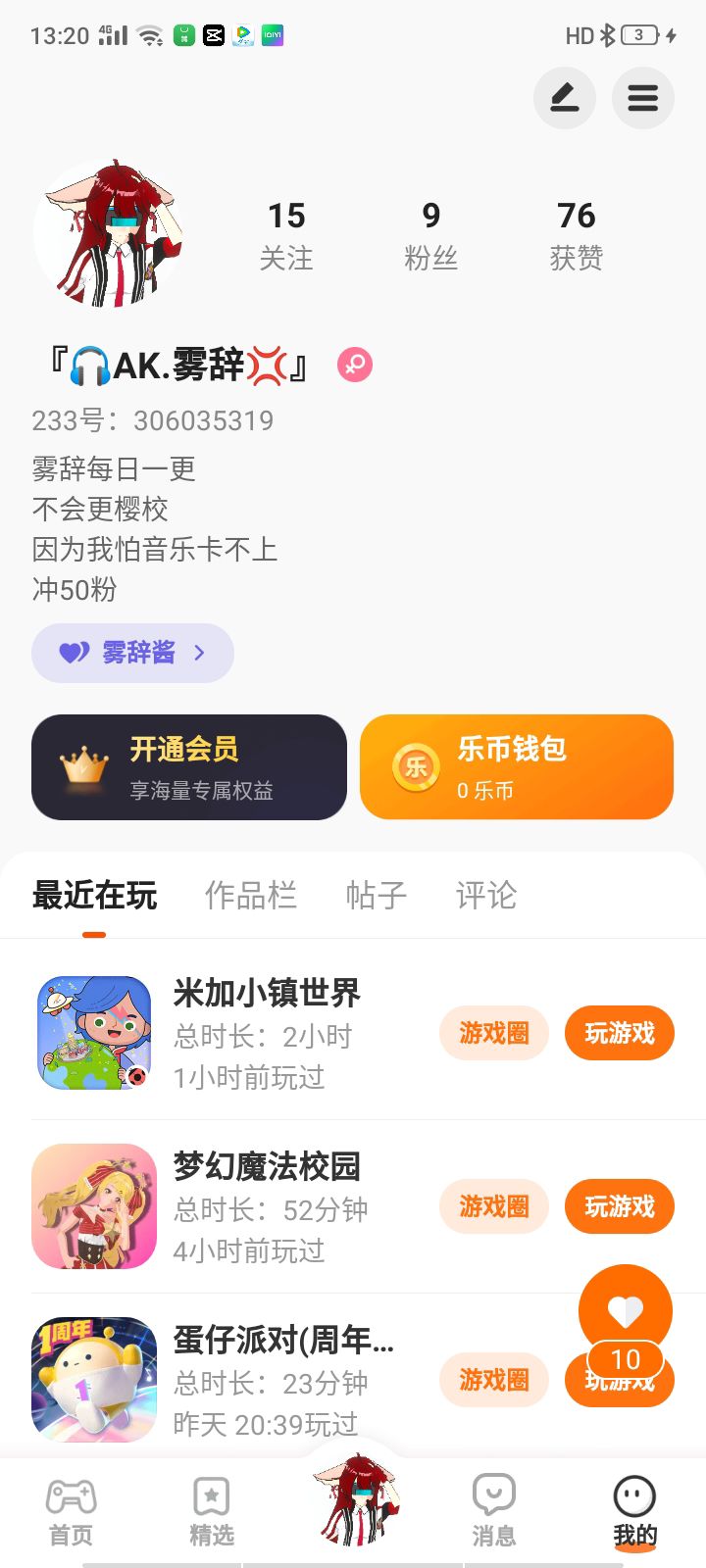
Task: Open the 雾辞酱 fan badge chip
Action: tap(132, 653)
